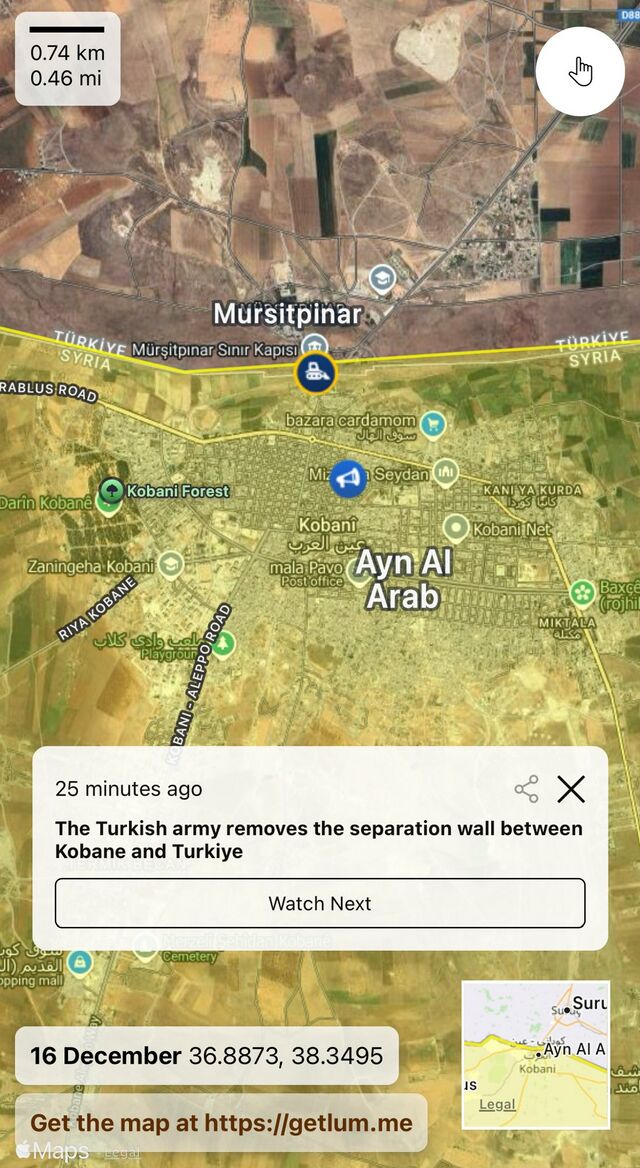Close the news event card
Screen dimensions: 640x1168
coord(571,789)
